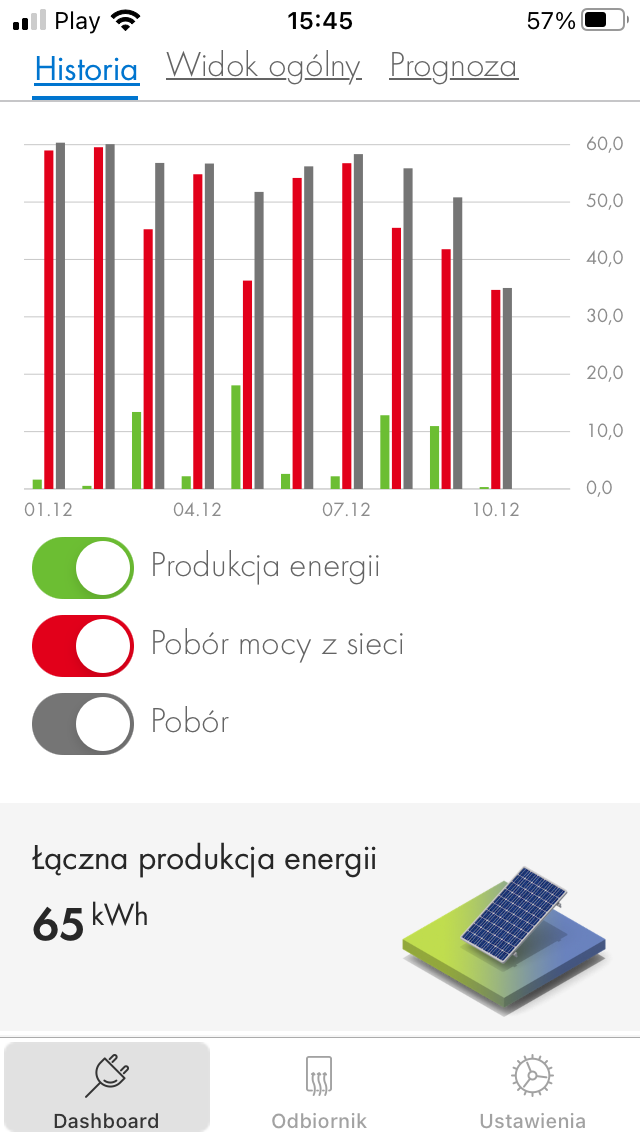This screenshot has height=1136, width=640.
Task: Open the Prognoza tab
Action: click(x=454, y=66)
